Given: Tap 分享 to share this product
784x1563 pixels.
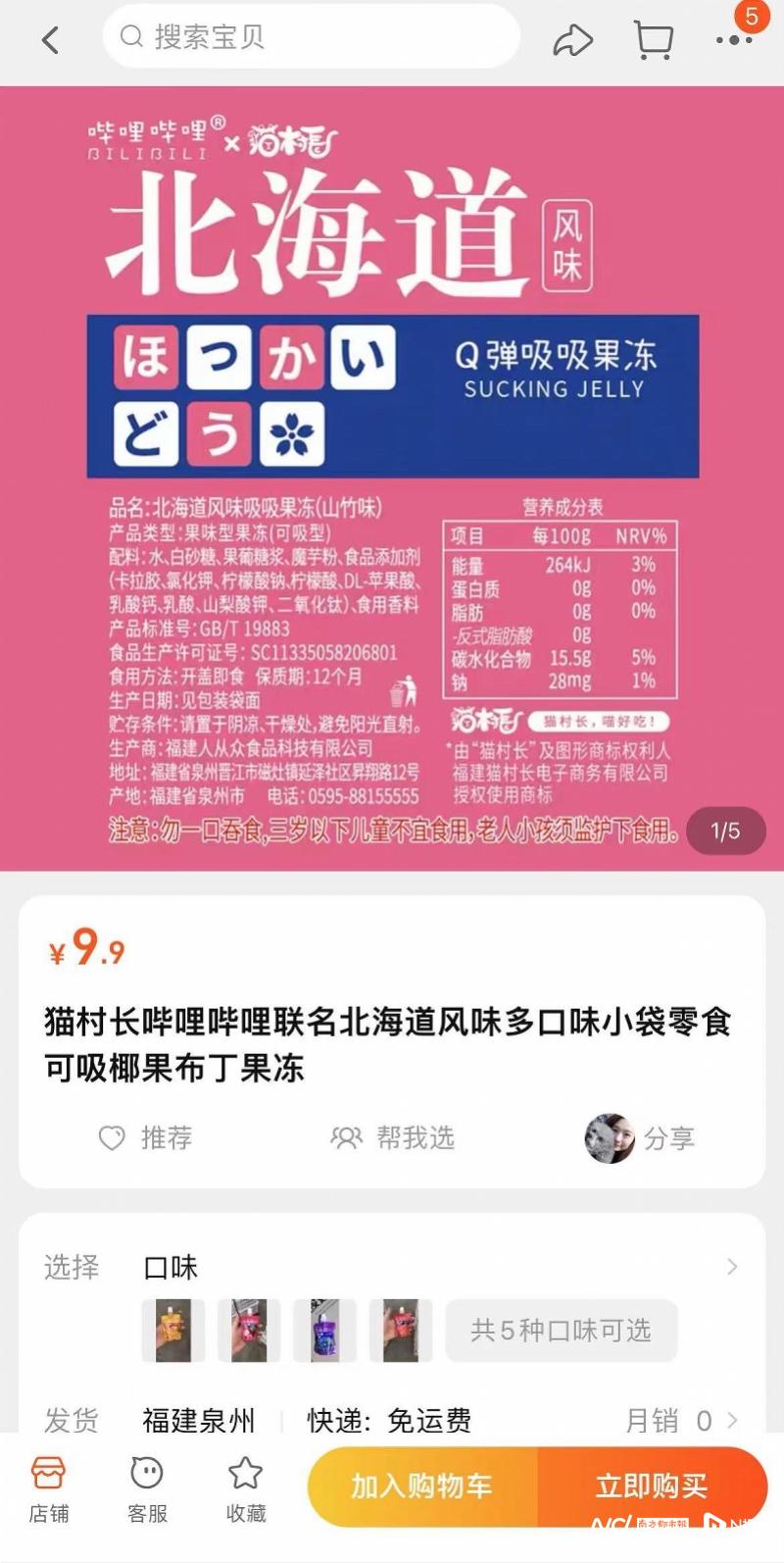Looking at the screenshot, I should 642,1138.
